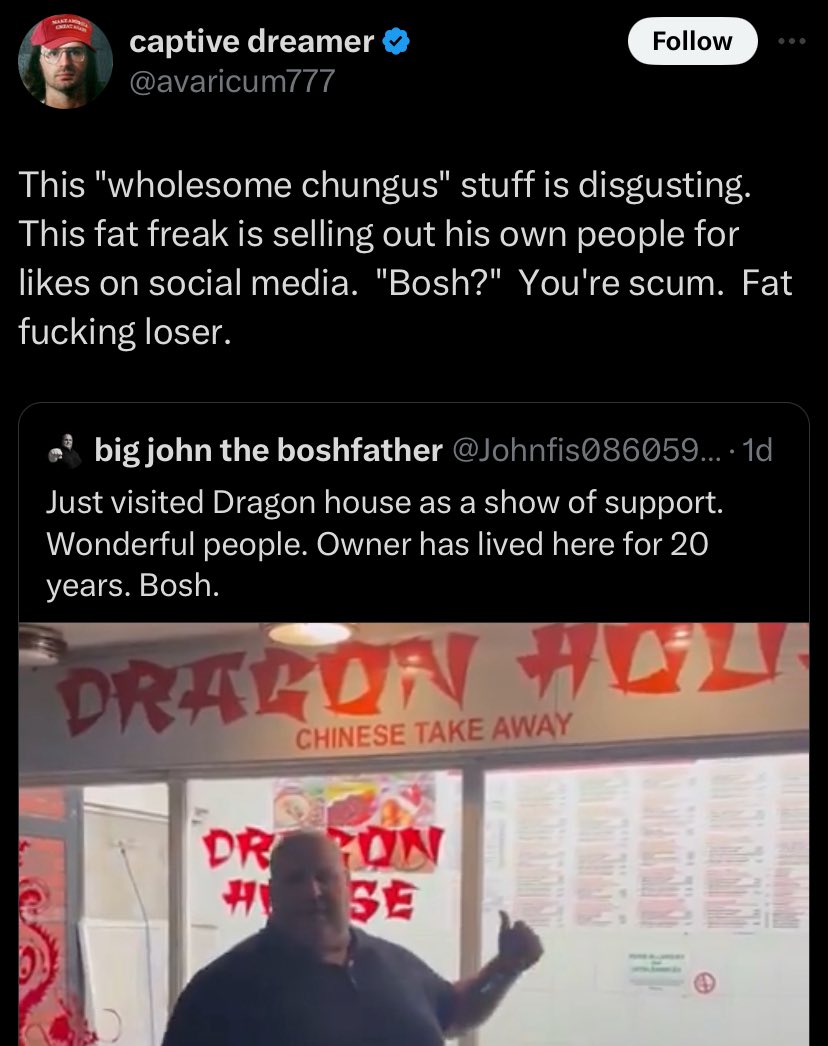Follow captive dreamer's account
Image resolution: width=828 pixels, height=1046 pixels.
pos(691,41)
